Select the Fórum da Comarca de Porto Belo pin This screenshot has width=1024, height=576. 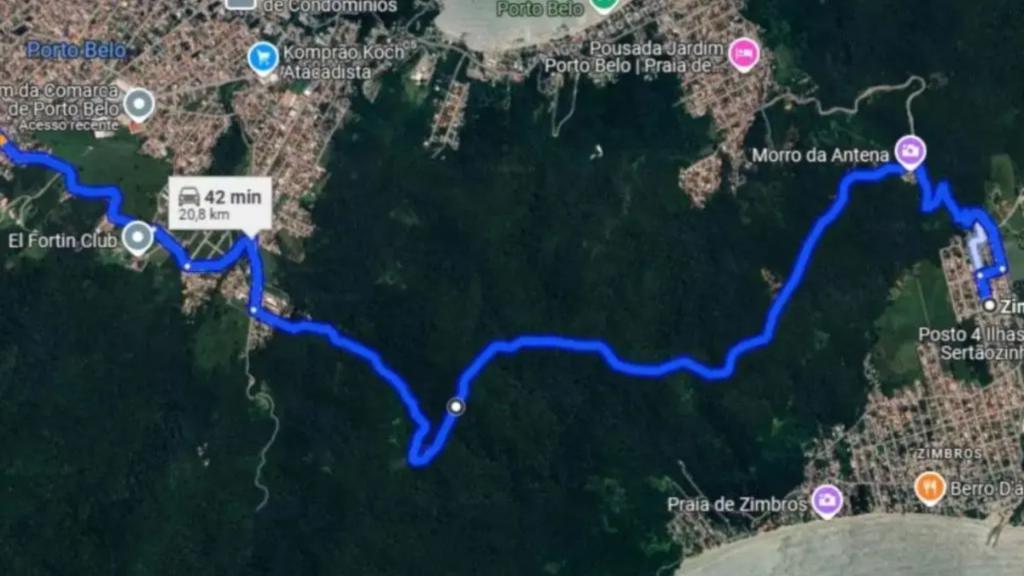pyautogui.click(x=140, y=102)
